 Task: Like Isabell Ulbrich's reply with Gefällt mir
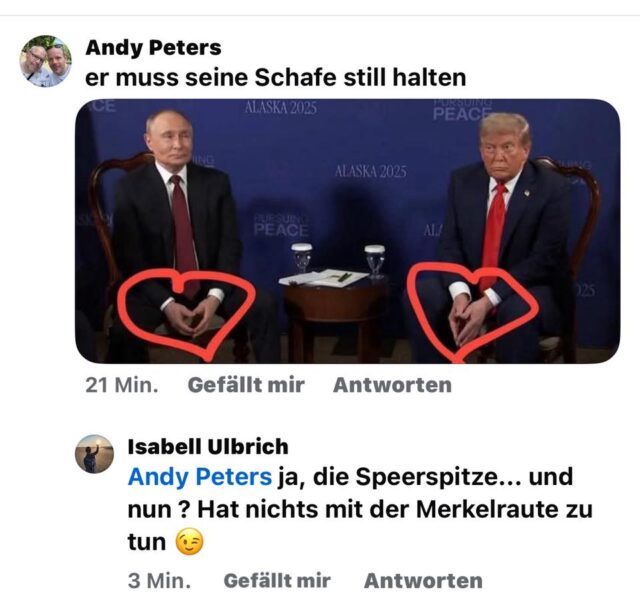pos(277,580)
